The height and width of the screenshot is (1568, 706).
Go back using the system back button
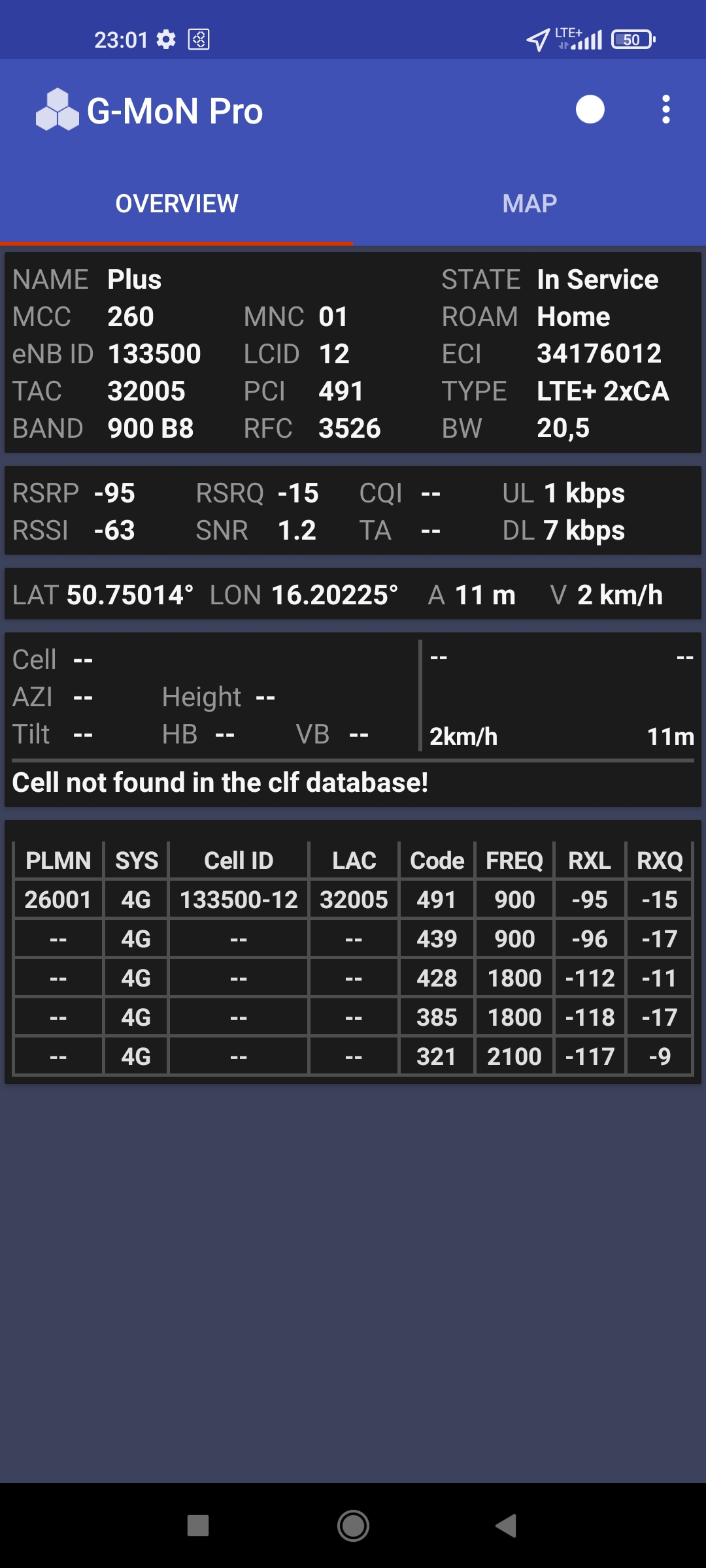coord(507,1526)
